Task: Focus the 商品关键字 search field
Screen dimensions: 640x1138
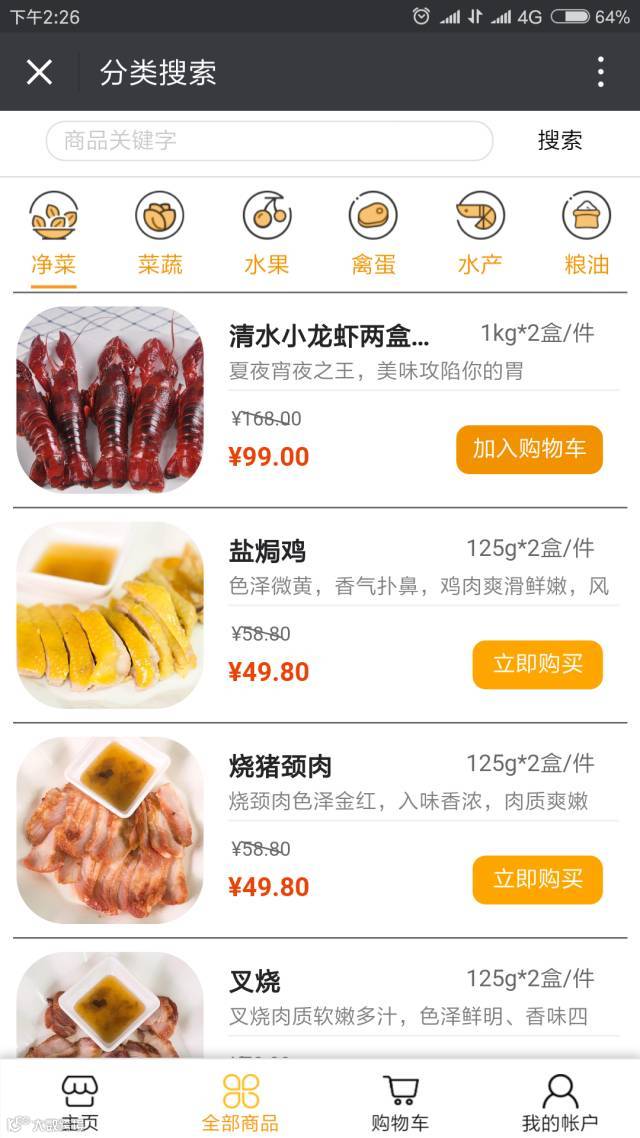Action: tap(269, 141)
